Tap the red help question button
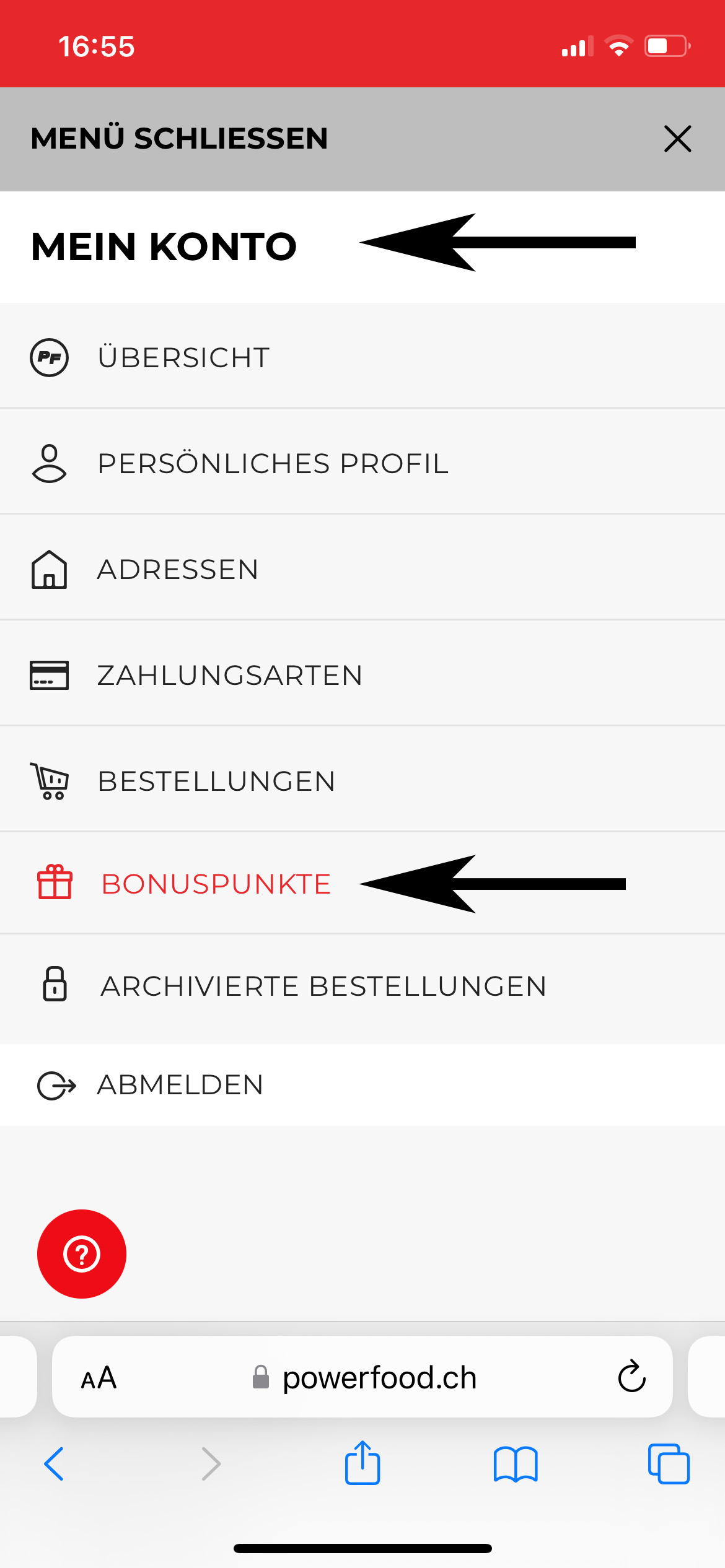The image size is (725, 1568). pos(82,1254)
